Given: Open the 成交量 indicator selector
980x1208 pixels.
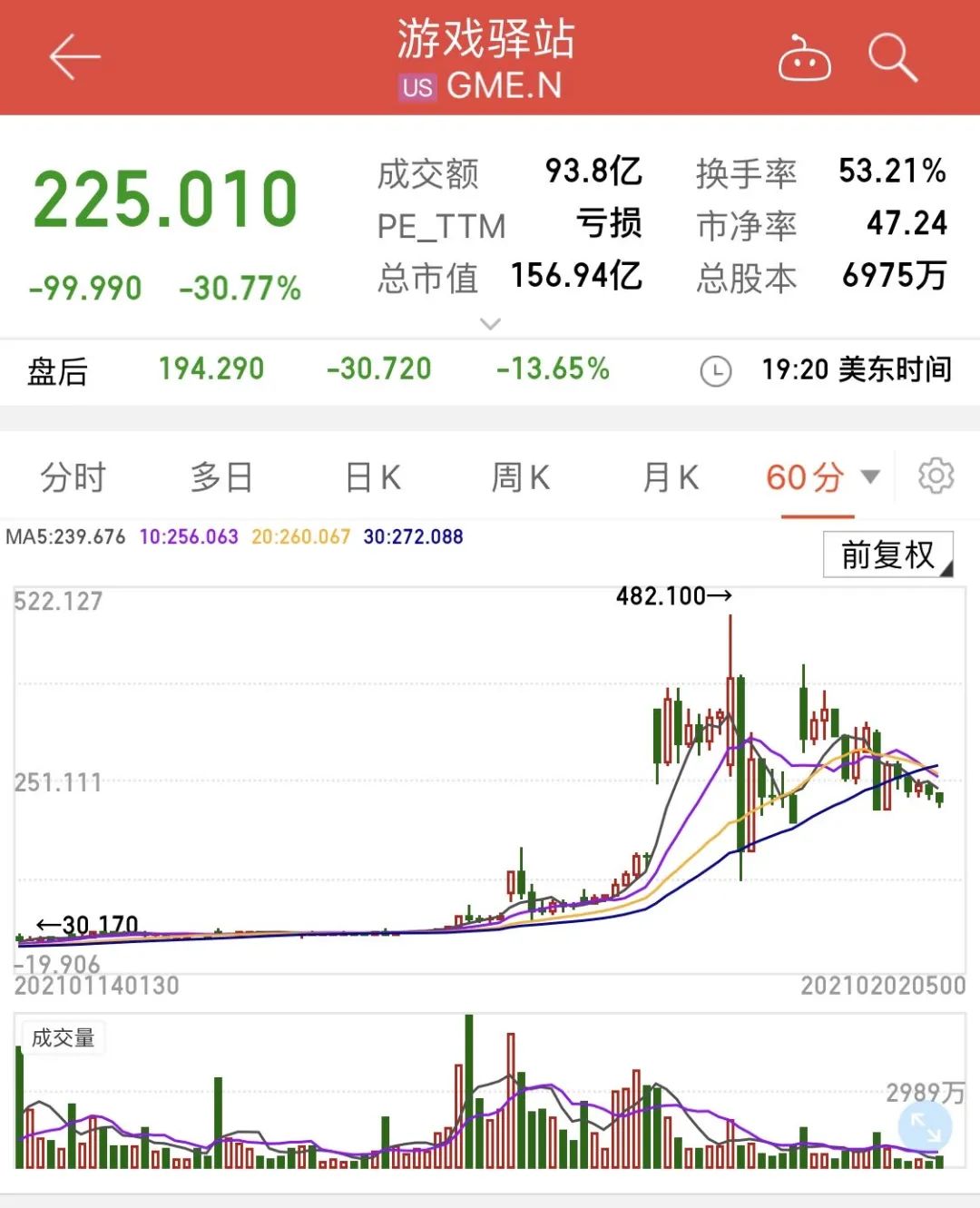Looking at the screenshot, I should point(63,1037).
